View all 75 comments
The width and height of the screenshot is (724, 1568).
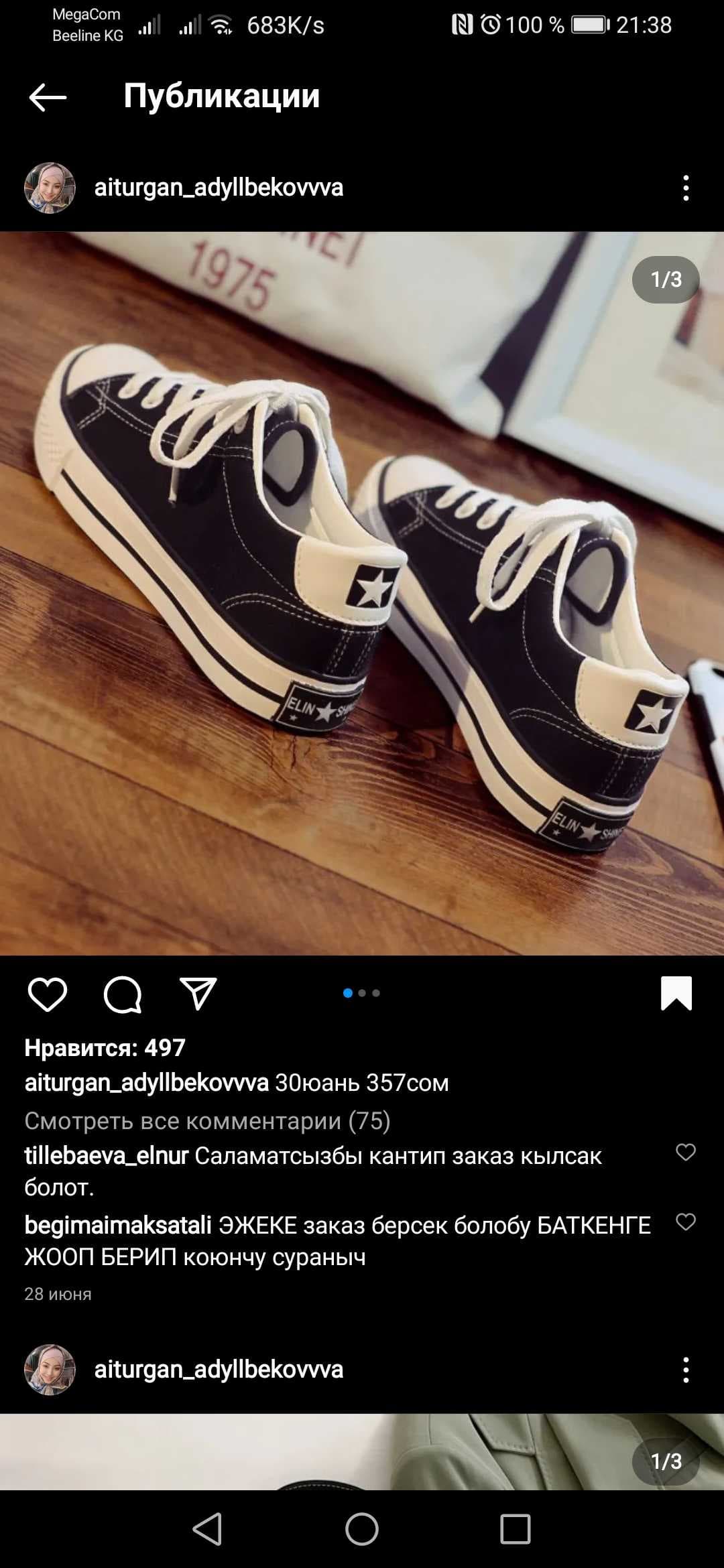pyautogui.click(x=207, y=1120)
